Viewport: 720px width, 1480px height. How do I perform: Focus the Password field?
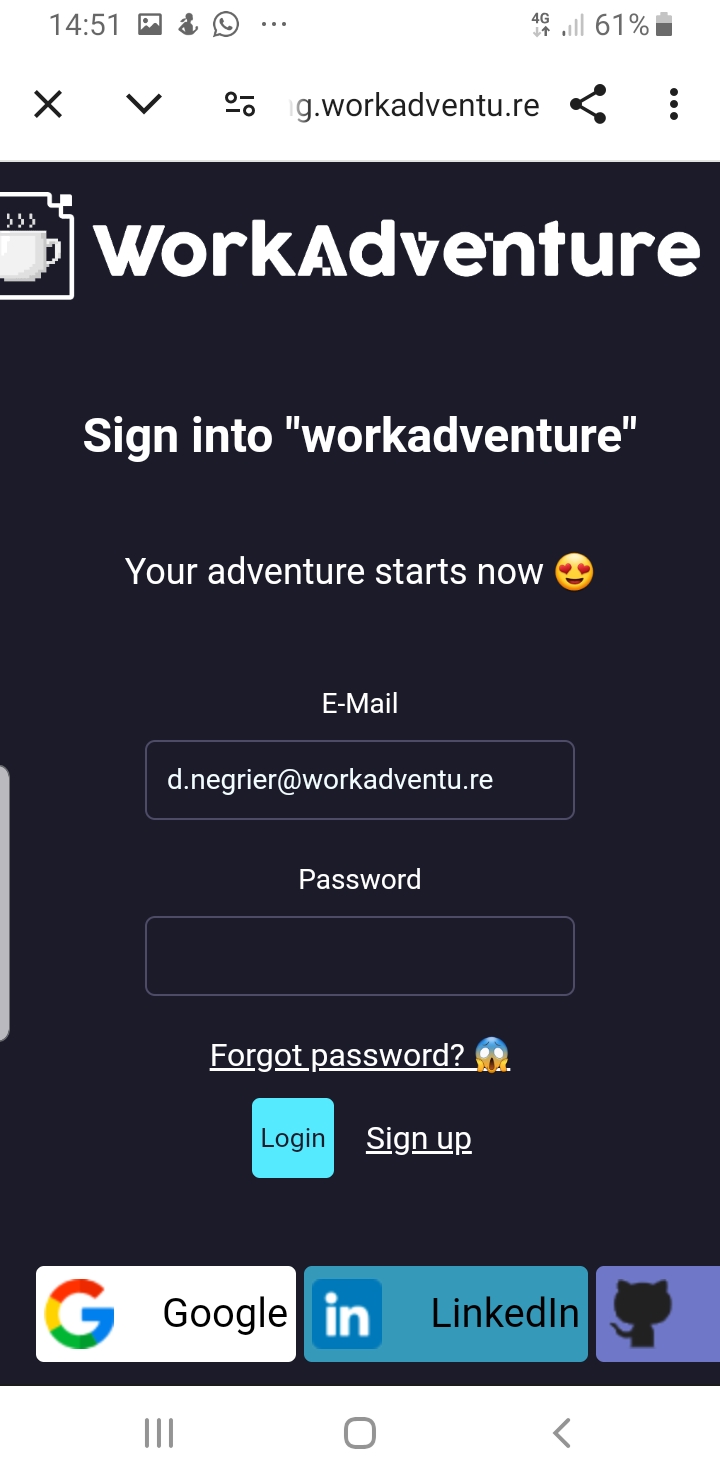[x=360, y=956]
